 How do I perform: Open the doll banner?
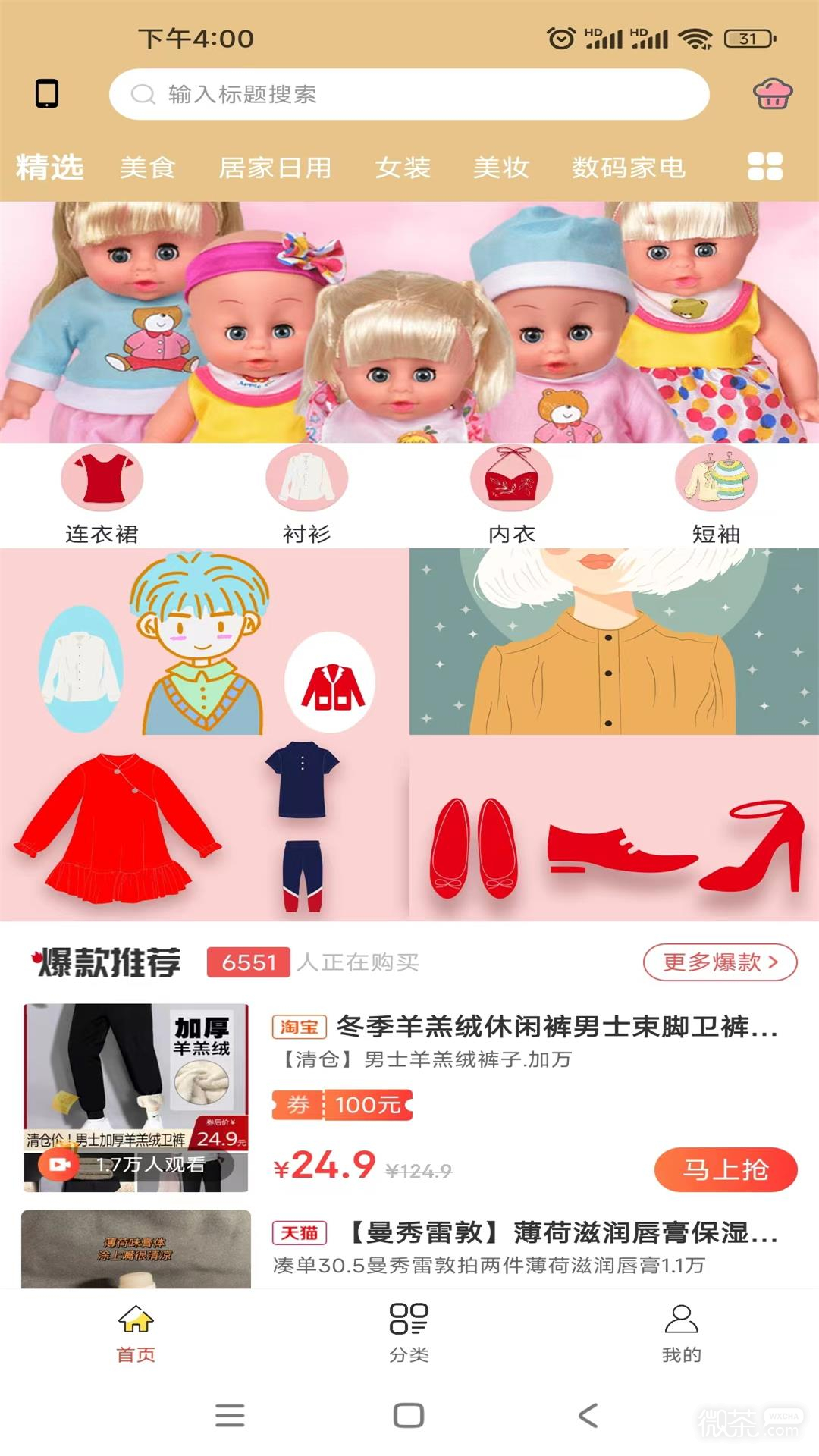[409, 322]
